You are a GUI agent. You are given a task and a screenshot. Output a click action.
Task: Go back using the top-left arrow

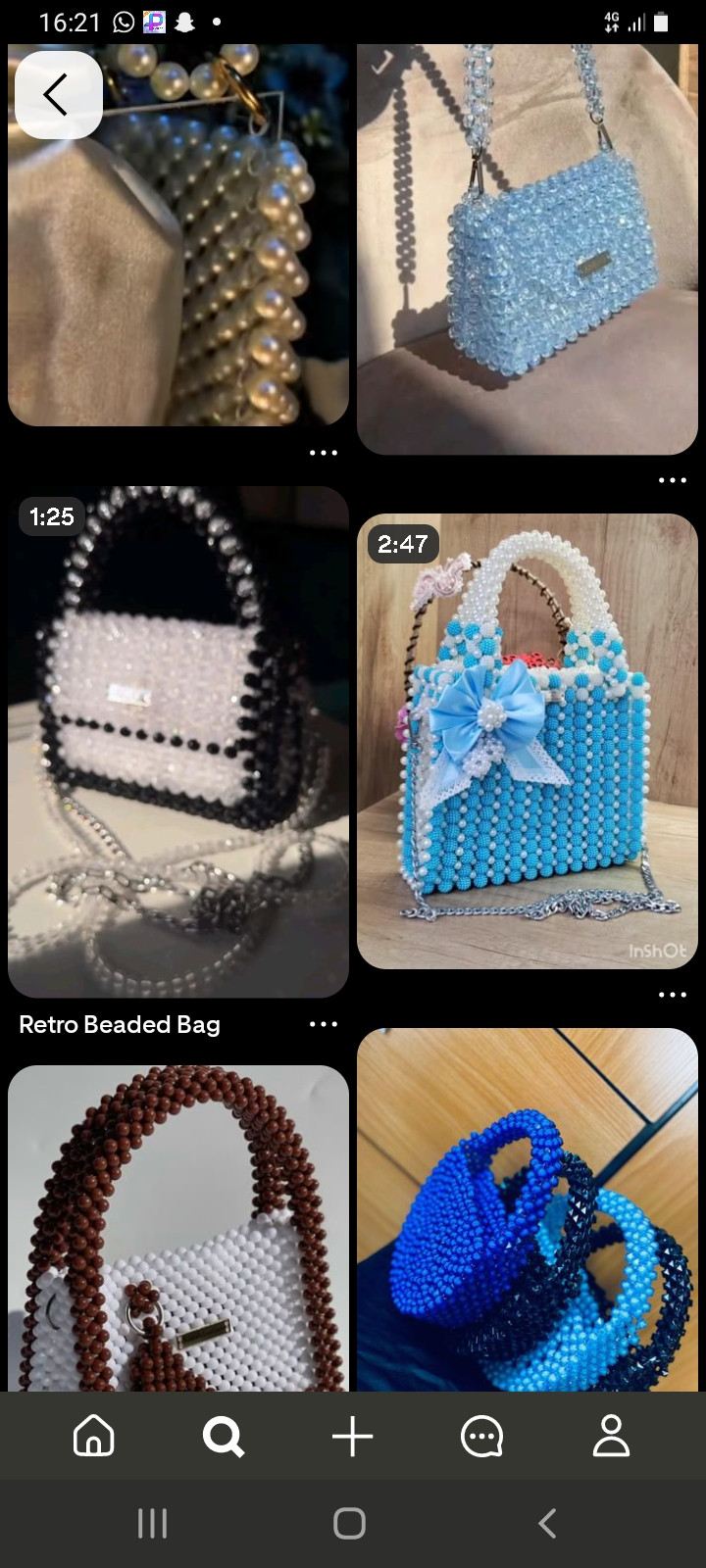click(x=58, y=95)
